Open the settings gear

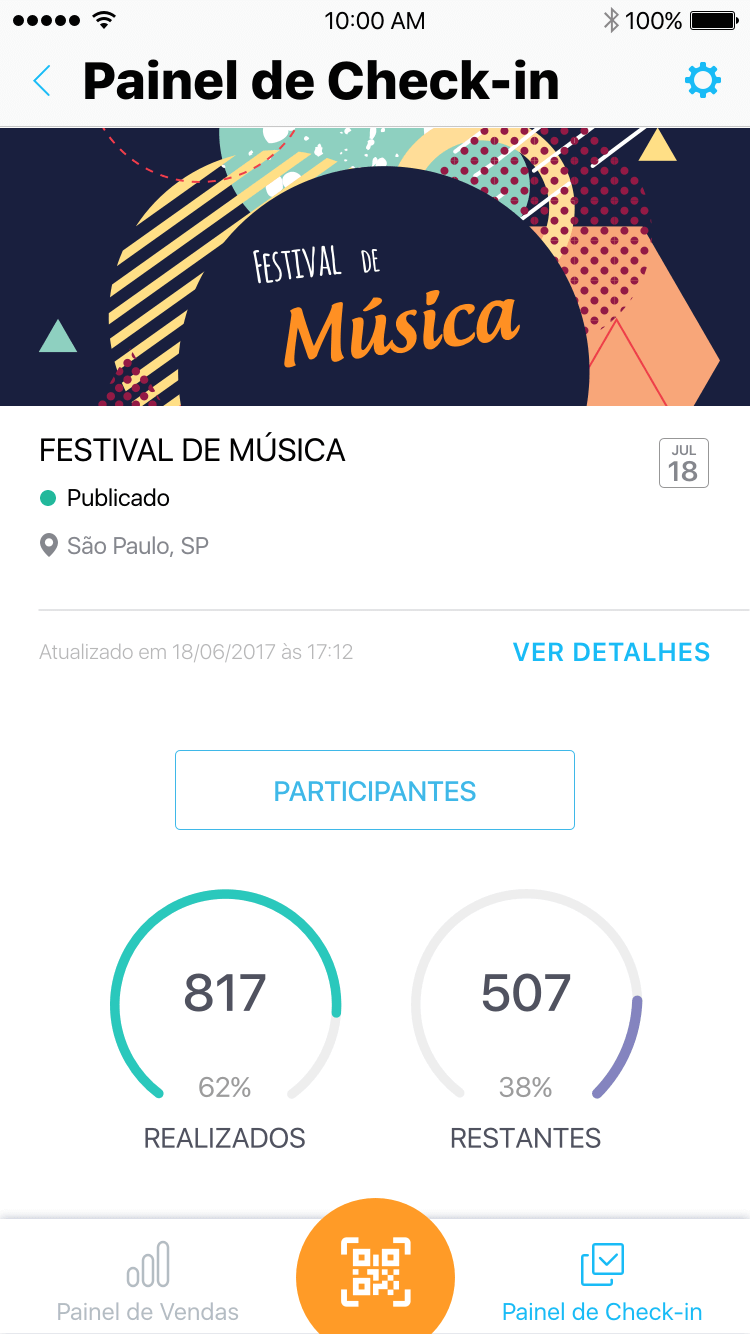[x=703, y=81]
